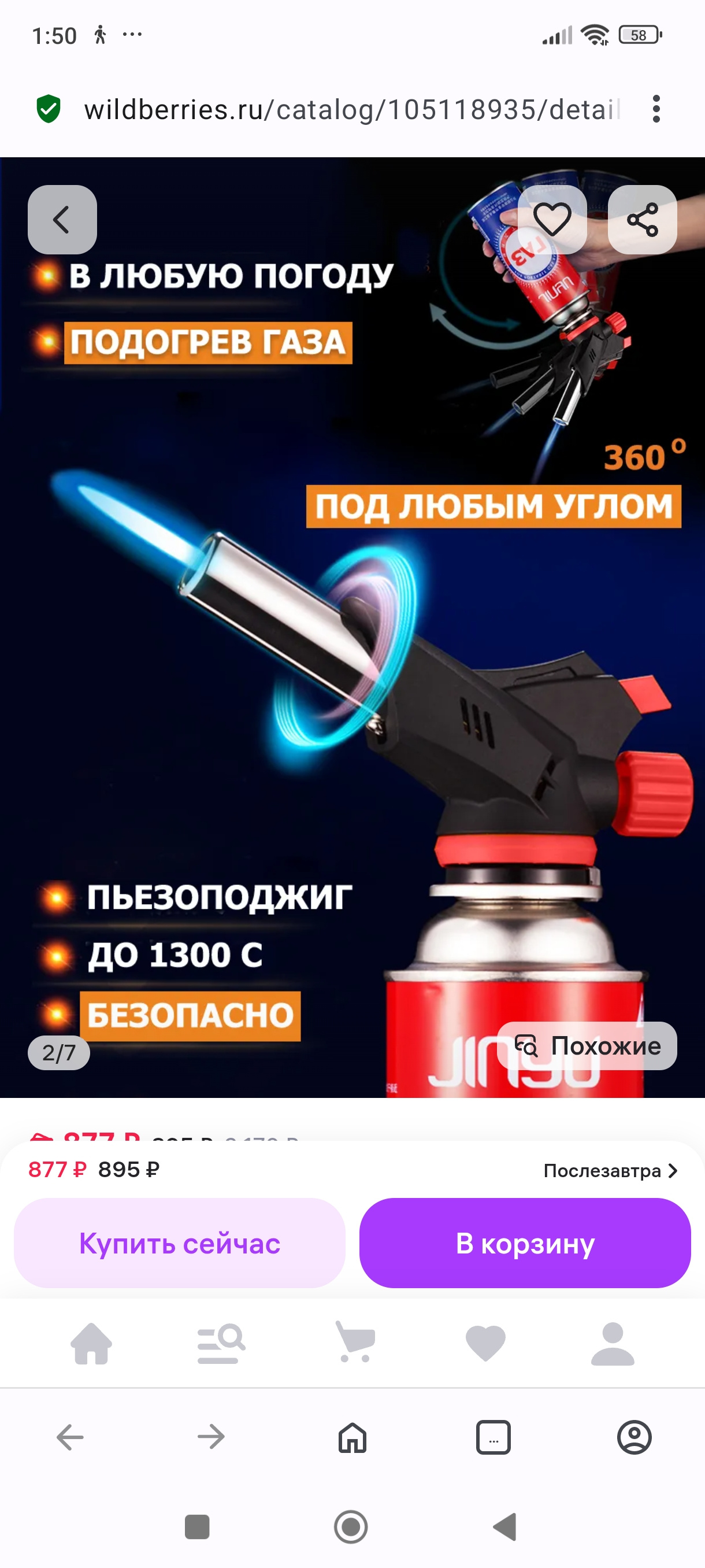
Task: Share this product
Action: pyautogui.click(x=642, y=219)
